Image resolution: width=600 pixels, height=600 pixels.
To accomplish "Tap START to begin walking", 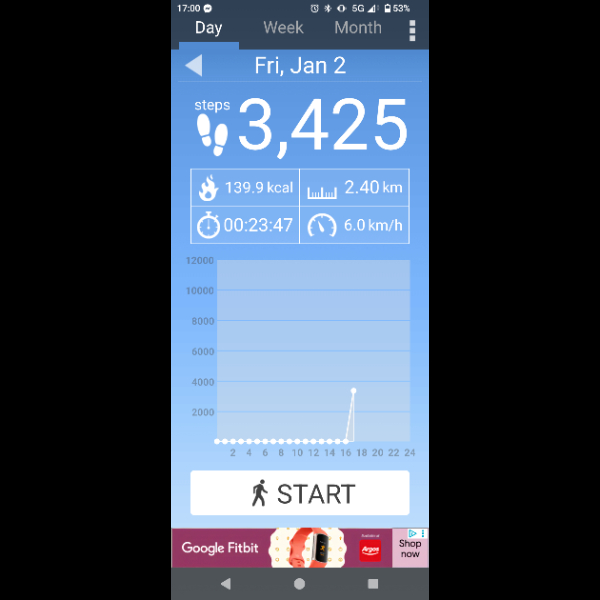I will [x=300, y=493].
